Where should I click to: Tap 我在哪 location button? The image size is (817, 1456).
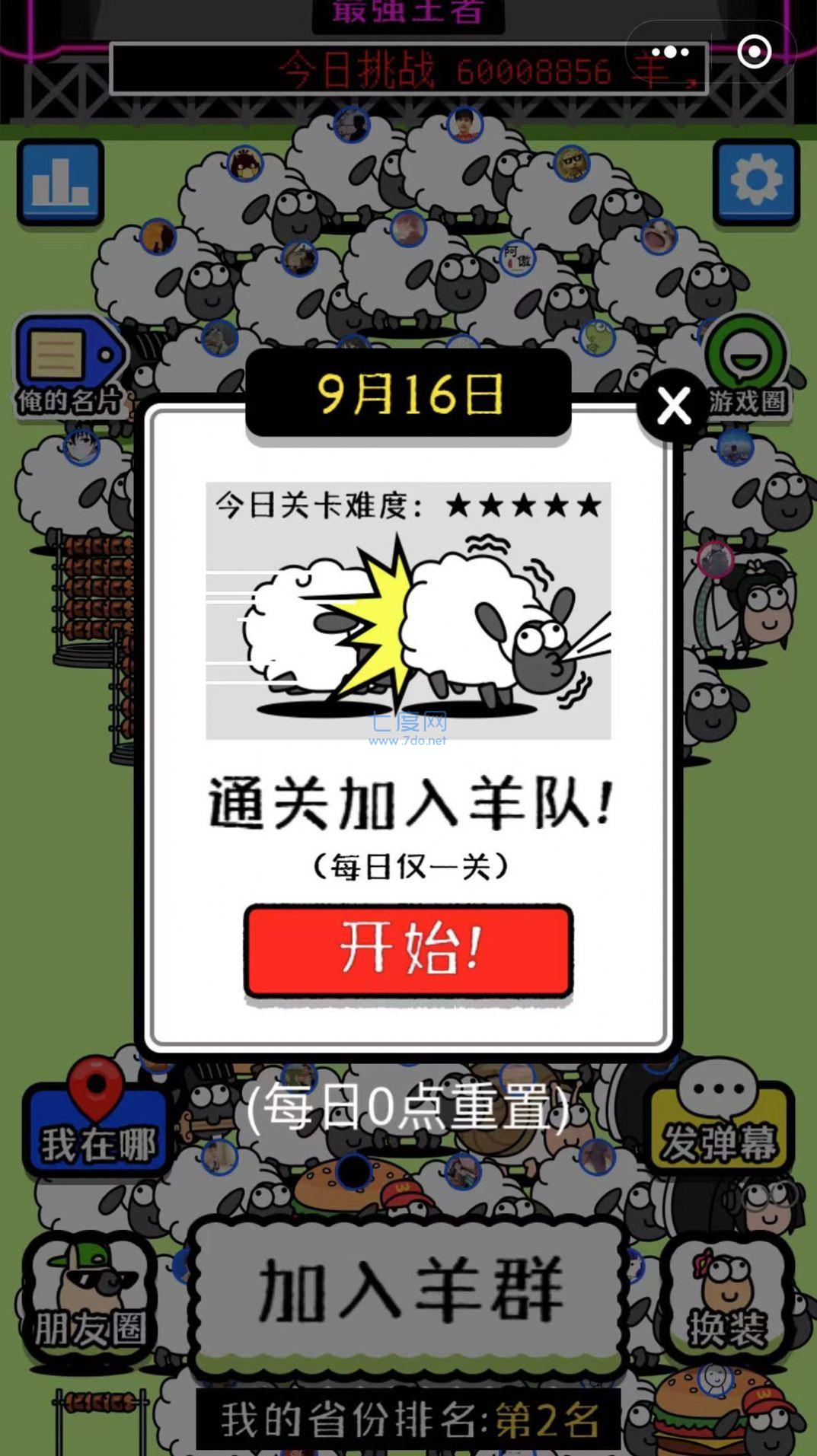[97, 1123]
